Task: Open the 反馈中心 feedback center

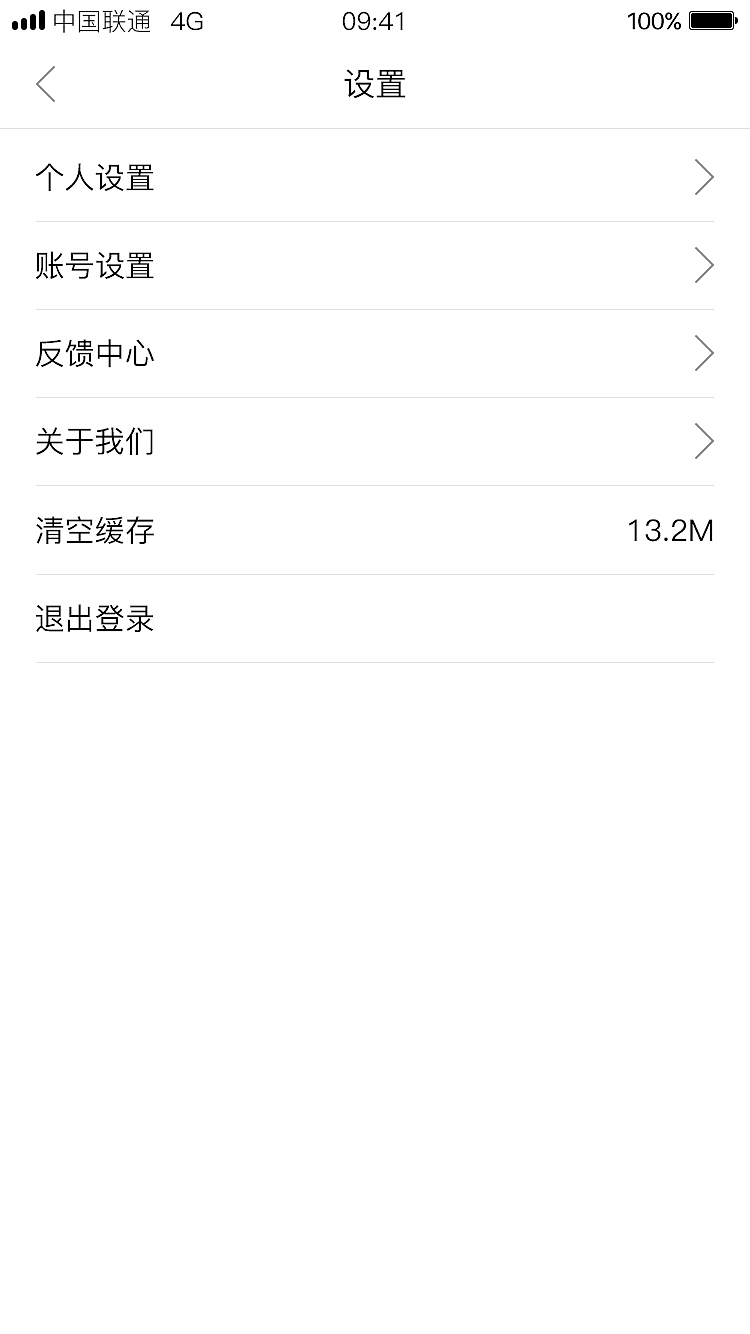Action: point(95,353)
